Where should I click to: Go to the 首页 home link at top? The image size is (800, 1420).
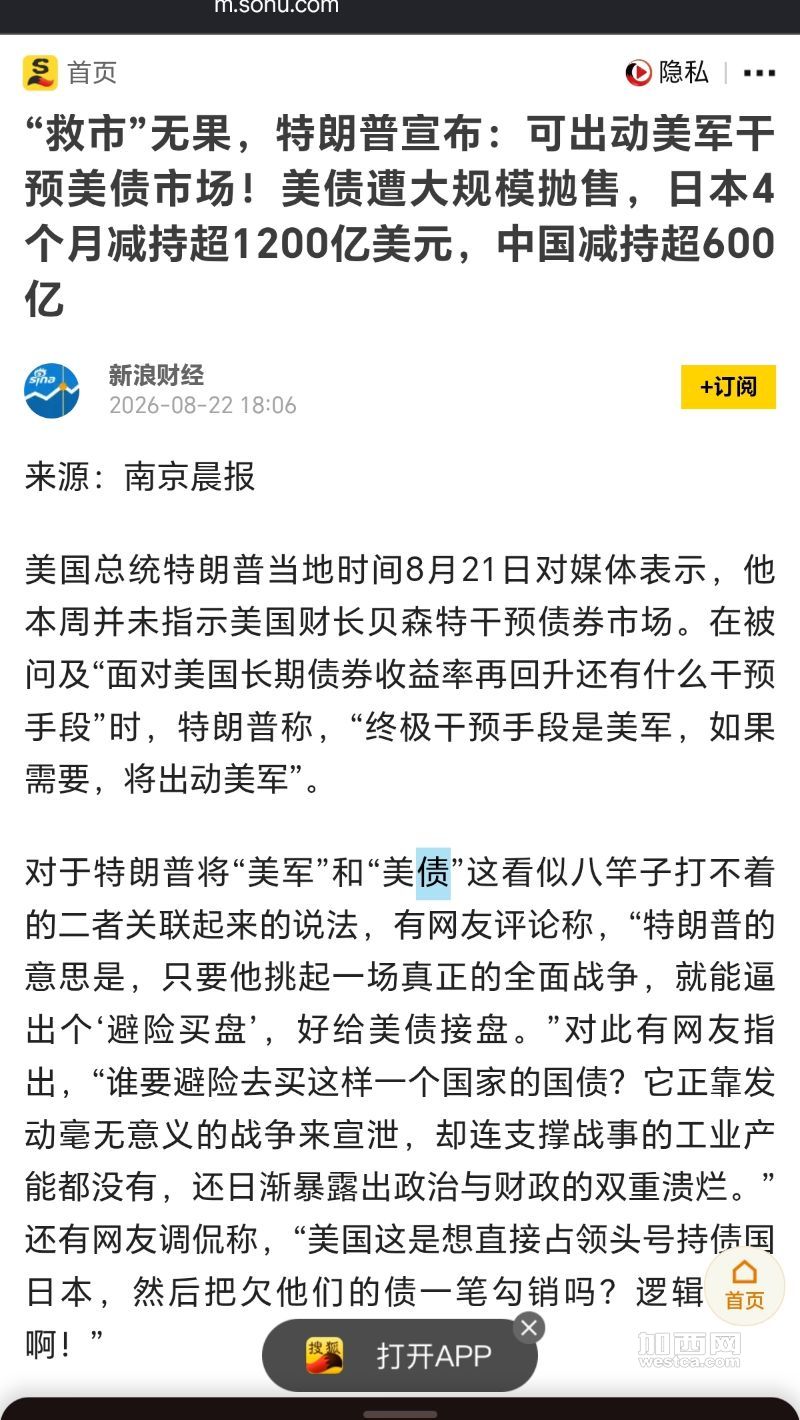(x=70, y=72)
